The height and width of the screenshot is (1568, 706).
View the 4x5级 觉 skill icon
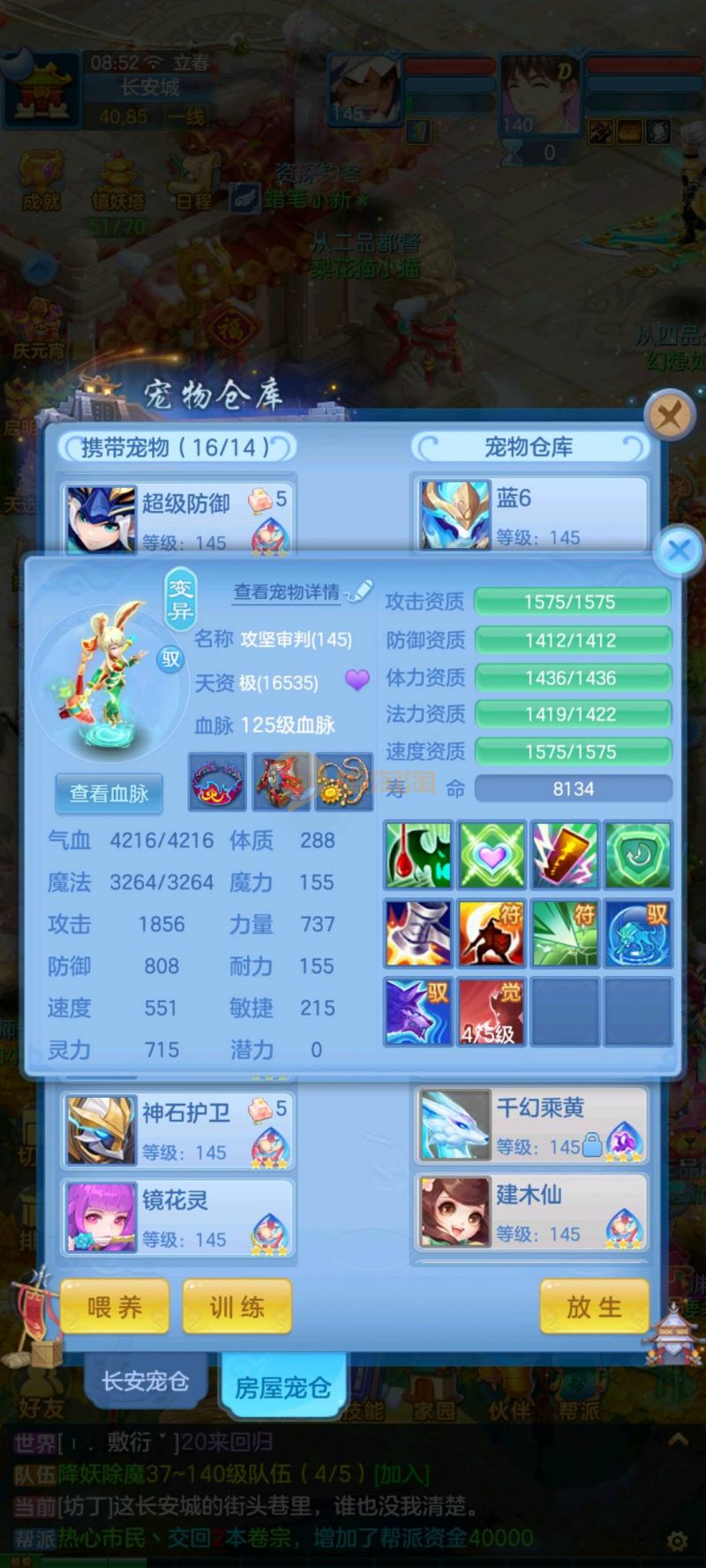click(x=492, y=1011)
